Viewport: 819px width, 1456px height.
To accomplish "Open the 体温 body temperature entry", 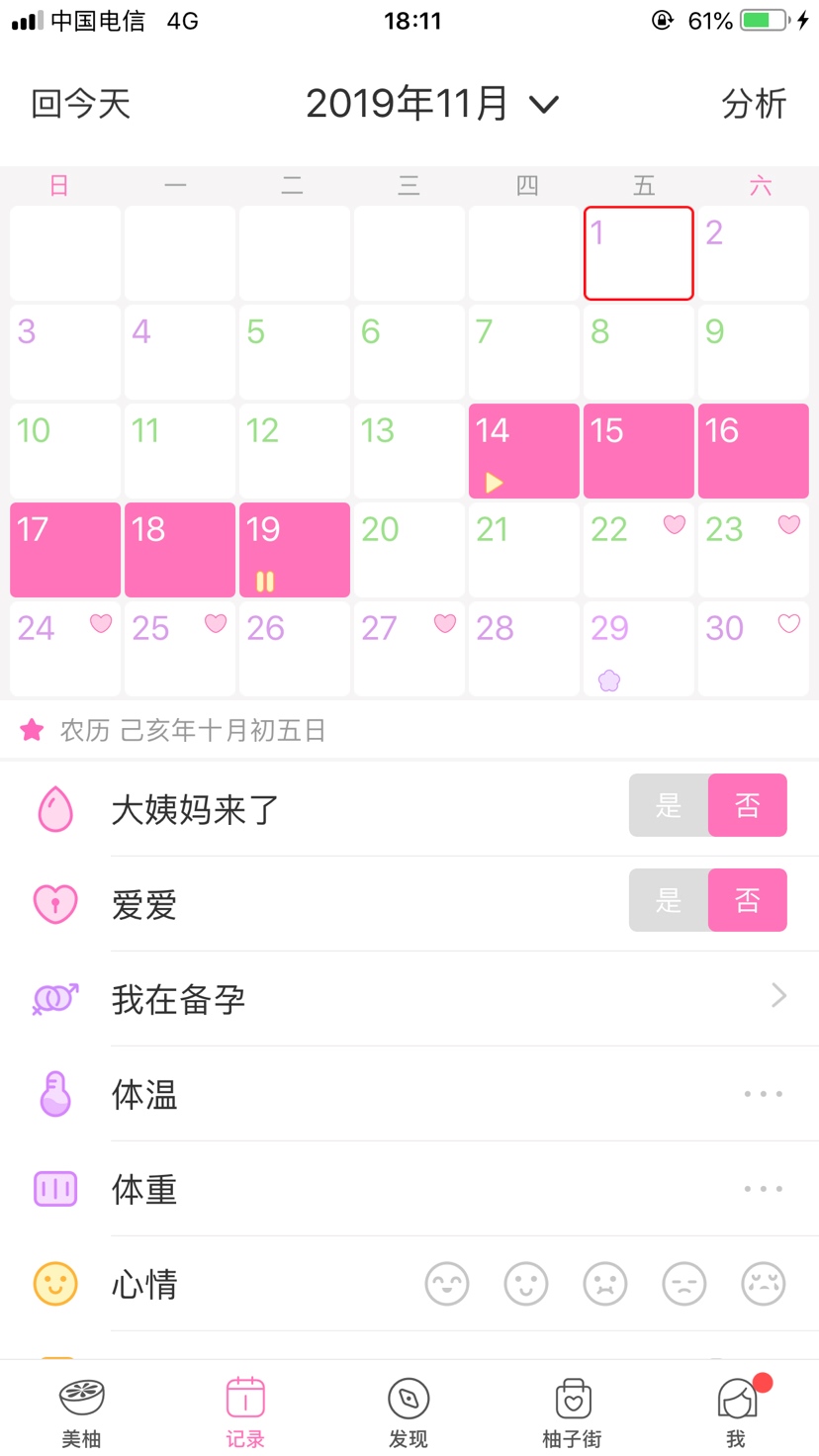I will (409, 1094).
